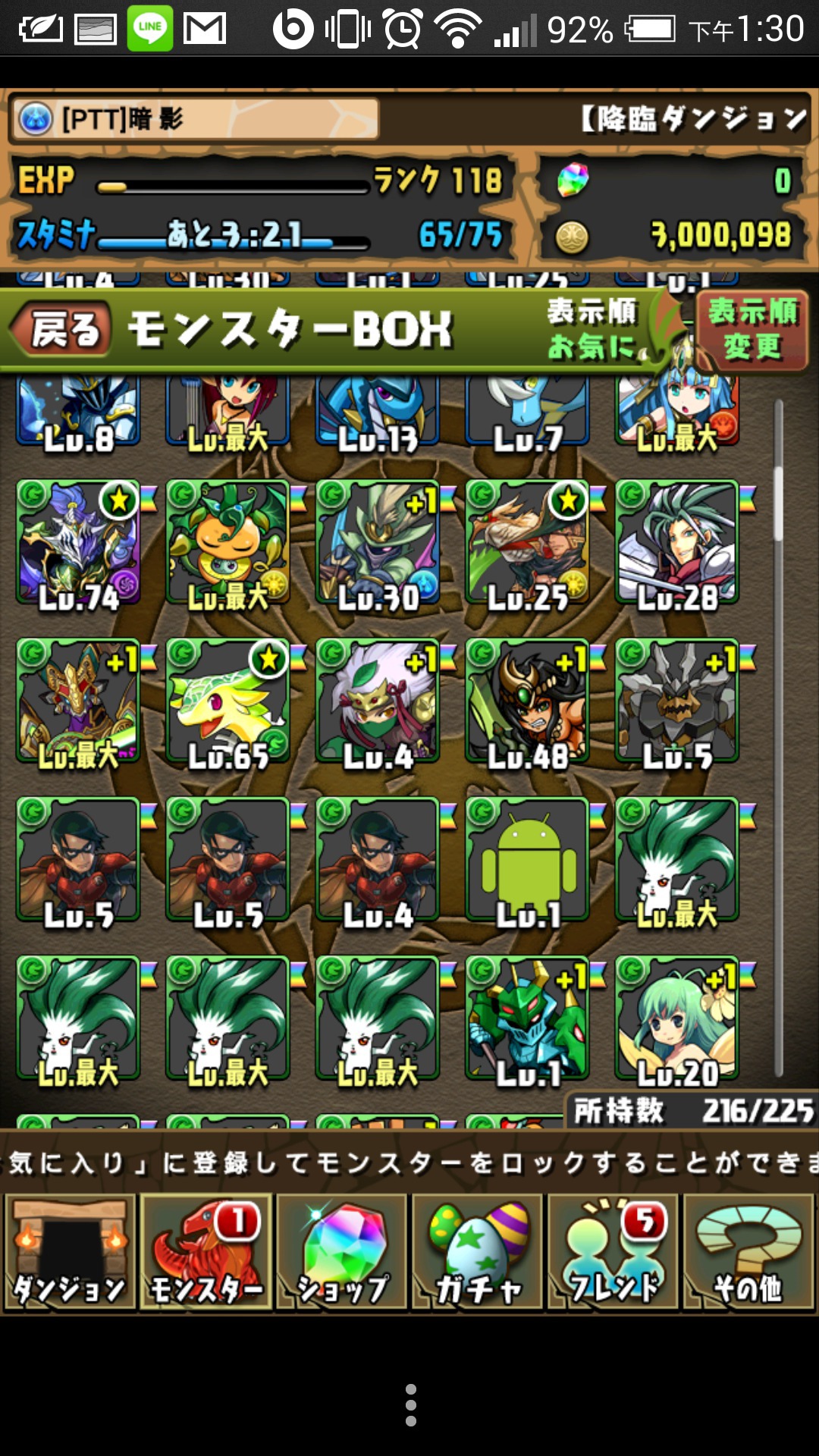Viewport: 819px width, 1456px height.
Task: Select the Lv.30 monster with +1
Action: pos(378,542)
